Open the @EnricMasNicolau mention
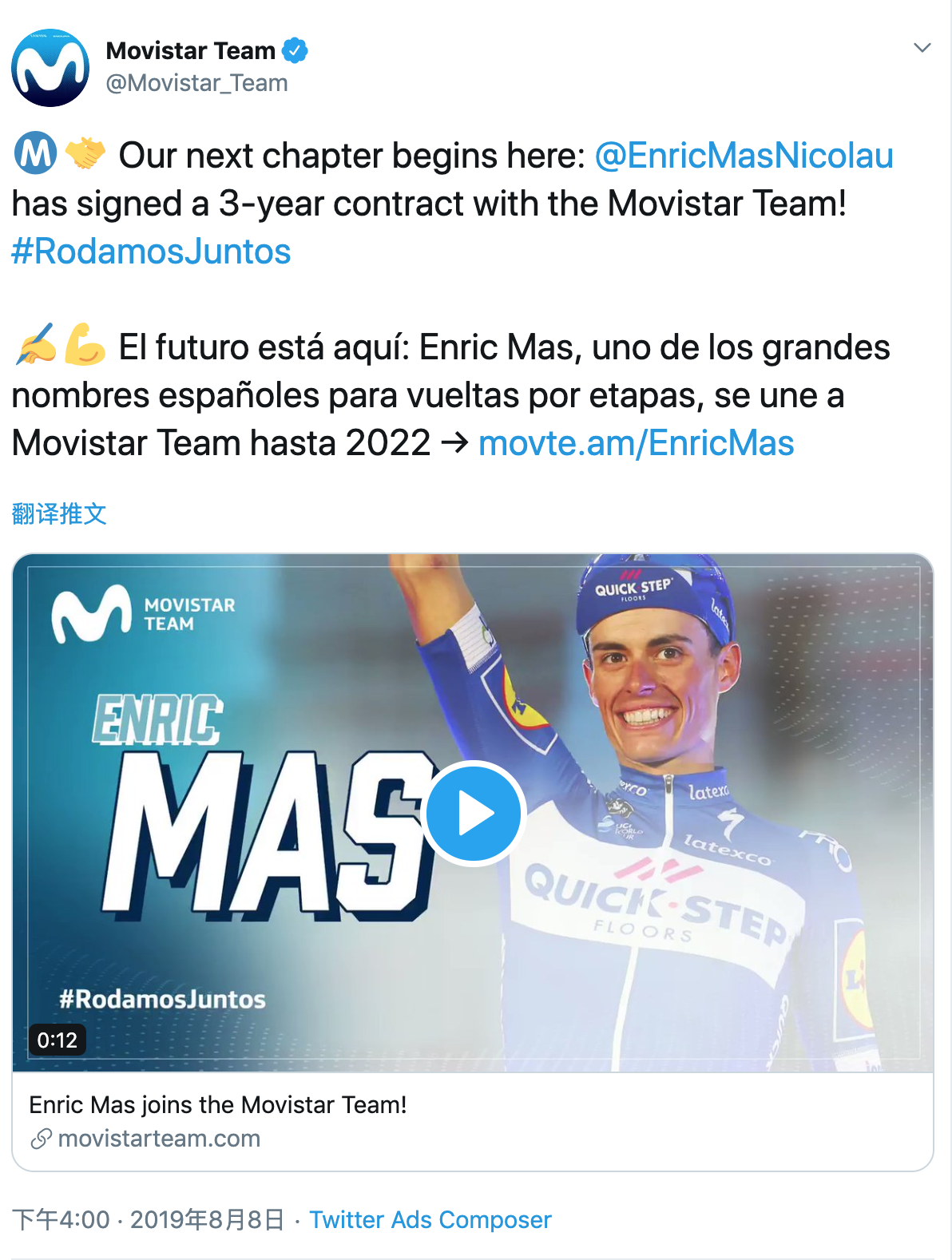The height and width of the screenshot is (1260, 952). pyautogui.click(x=744, y=156)
